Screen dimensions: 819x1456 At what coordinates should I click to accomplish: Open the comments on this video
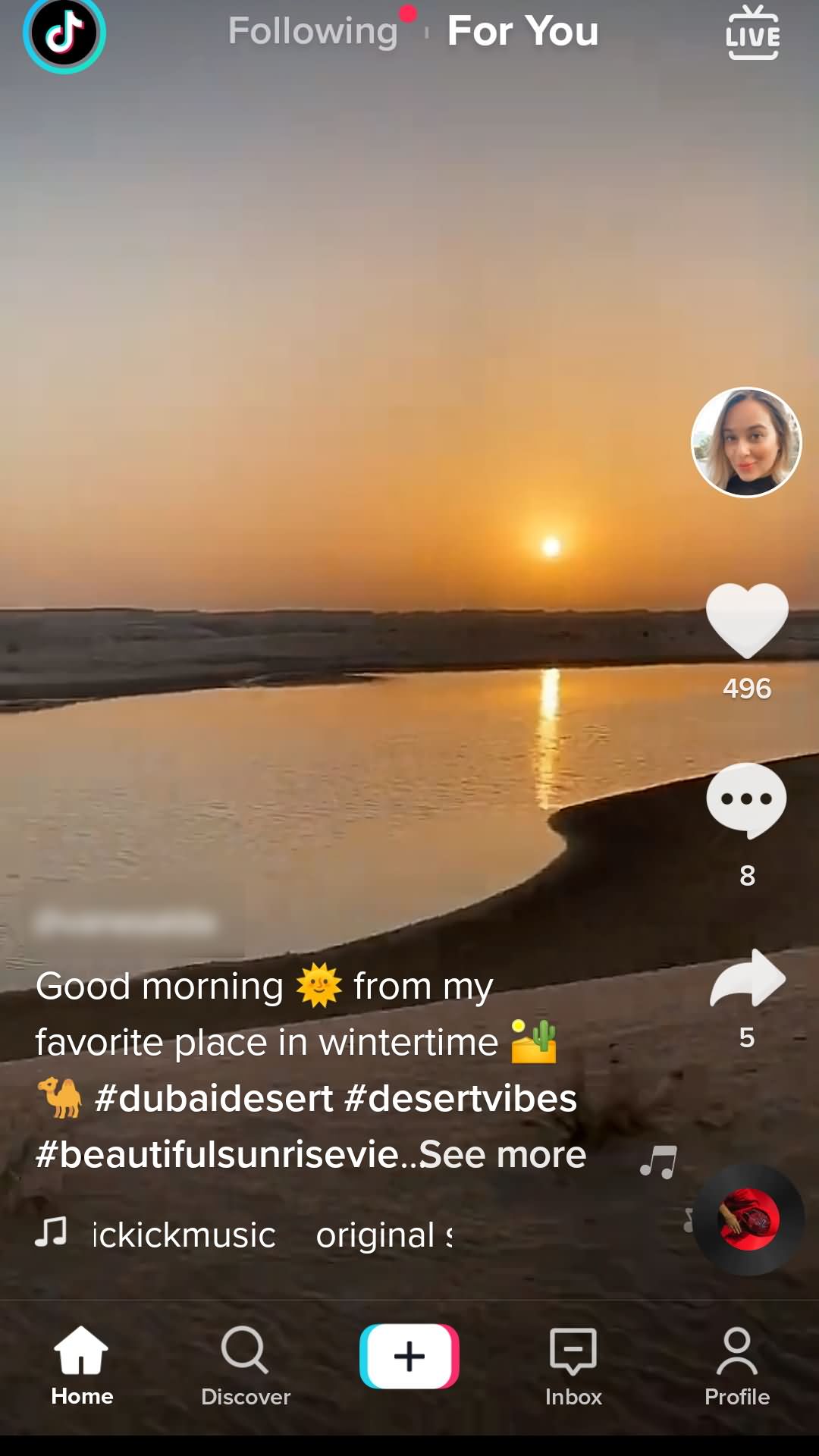click(747, 801)
